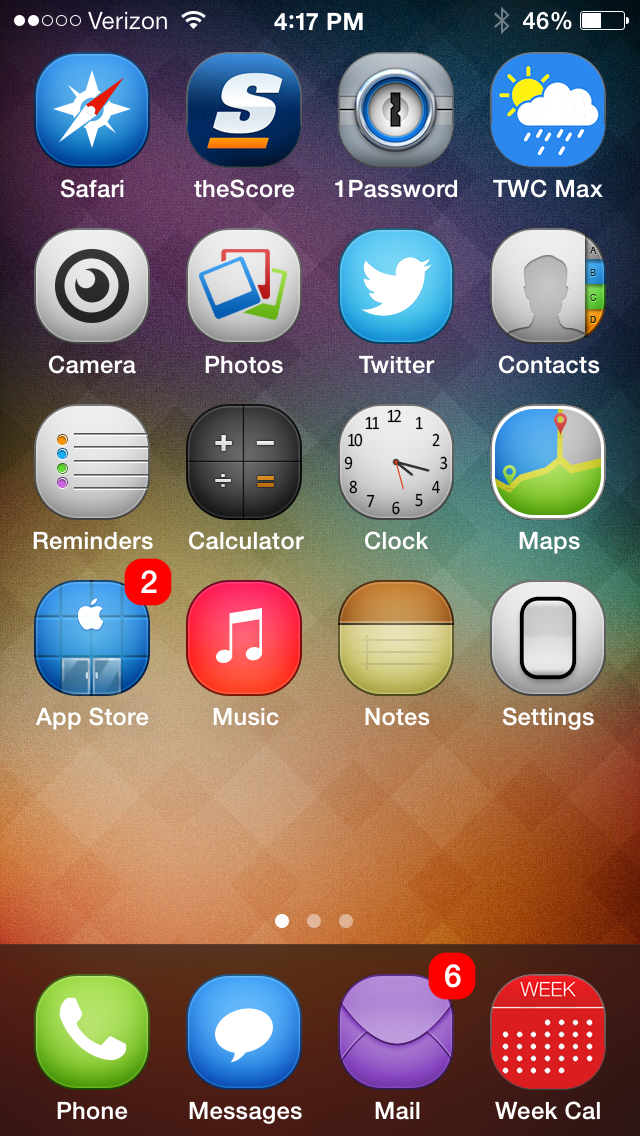
Task: Open the 1Password app
Action: click(x=396, y=110)
